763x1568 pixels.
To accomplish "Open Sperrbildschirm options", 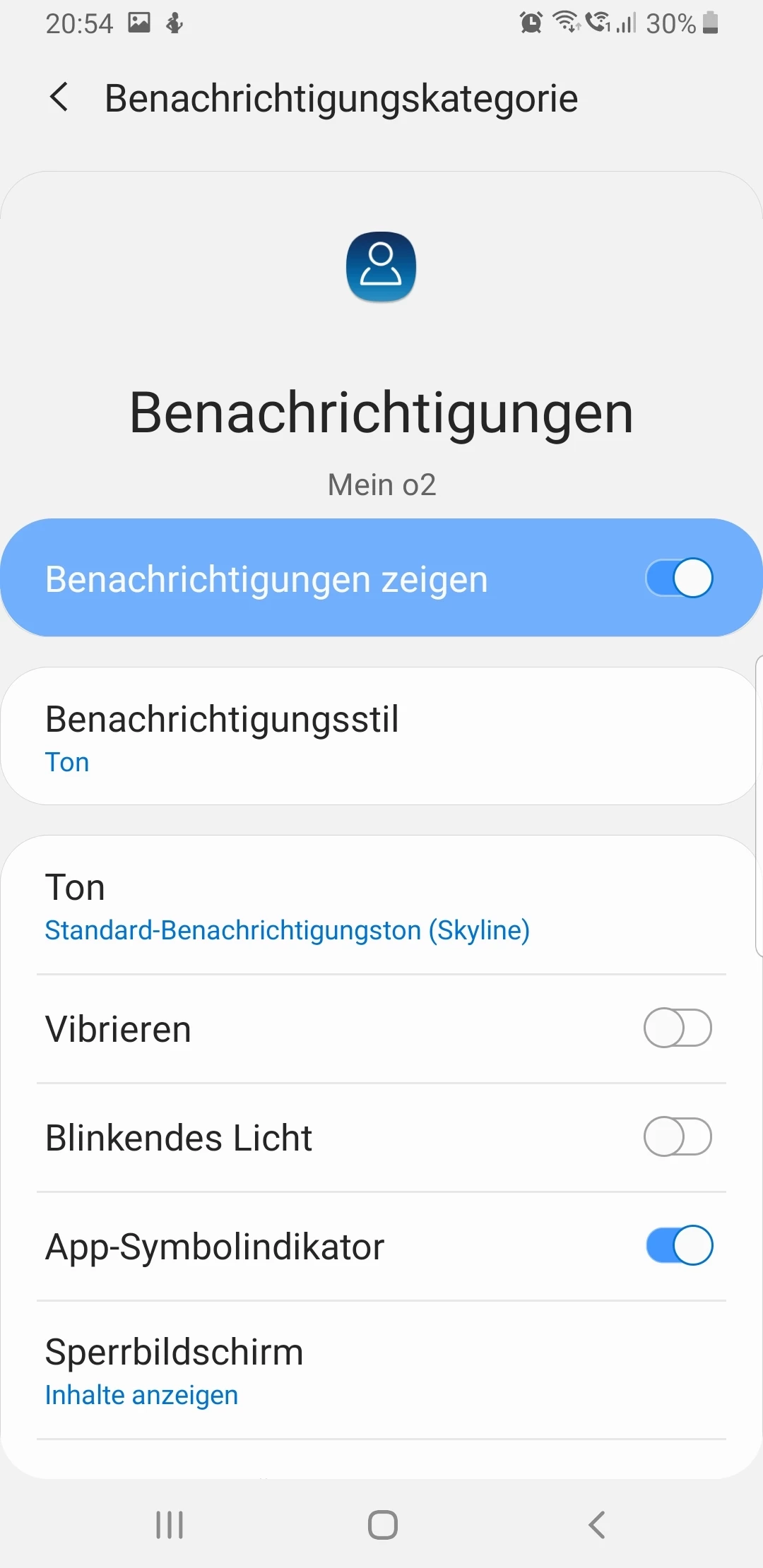I will point(380,1370).
